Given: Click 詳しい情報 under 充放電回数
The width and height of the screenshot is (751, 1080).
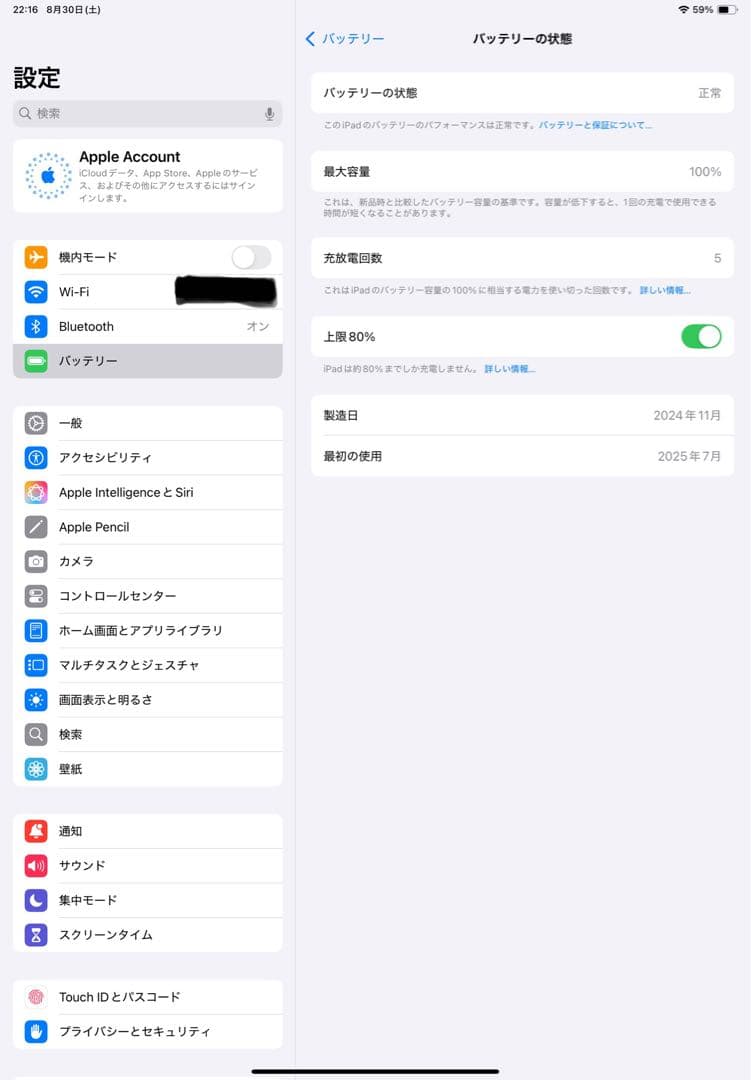Looking at the screenshot, I should (666, 290).
